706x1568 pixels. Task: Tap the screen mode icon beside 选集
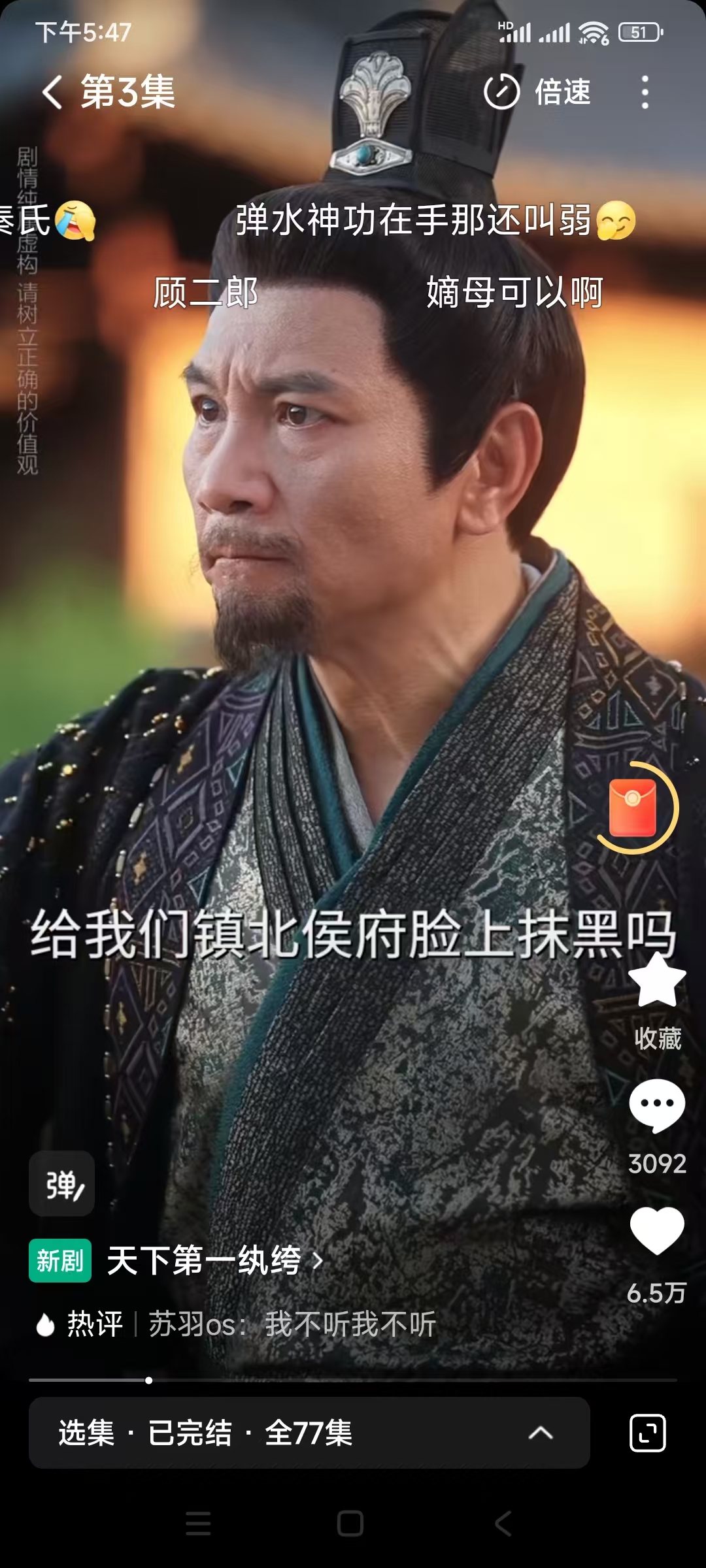tap(647, 1433)
